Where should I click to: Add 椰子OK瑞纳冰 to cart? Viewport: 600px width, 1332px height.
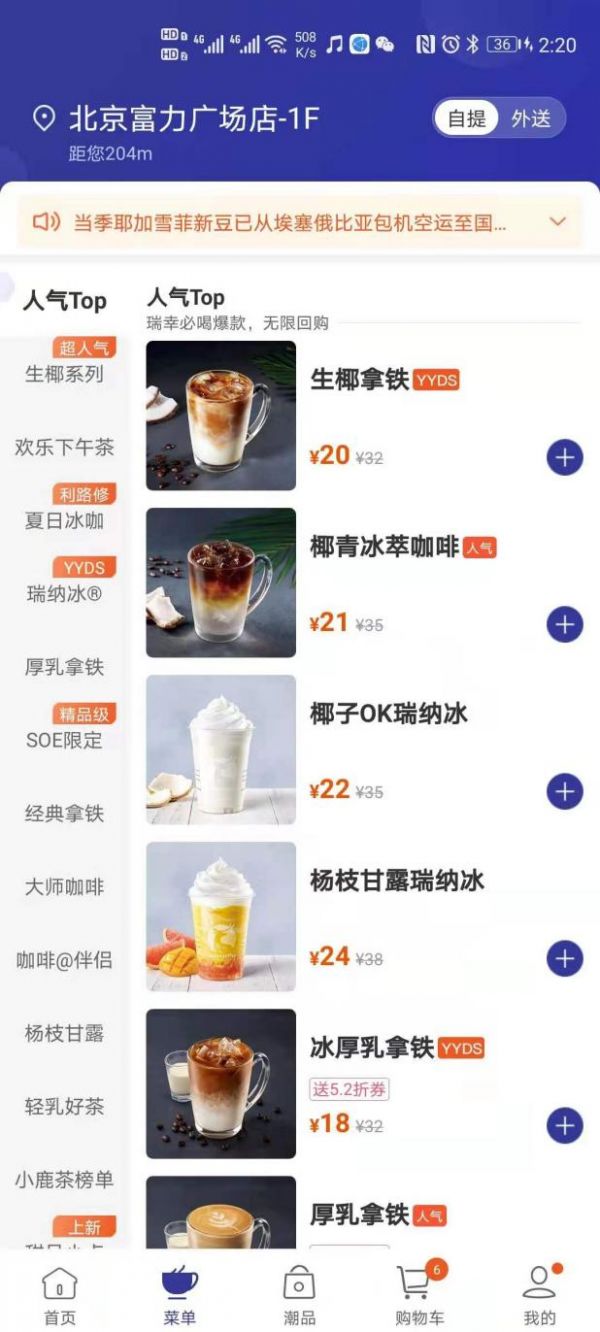point(565,791)
